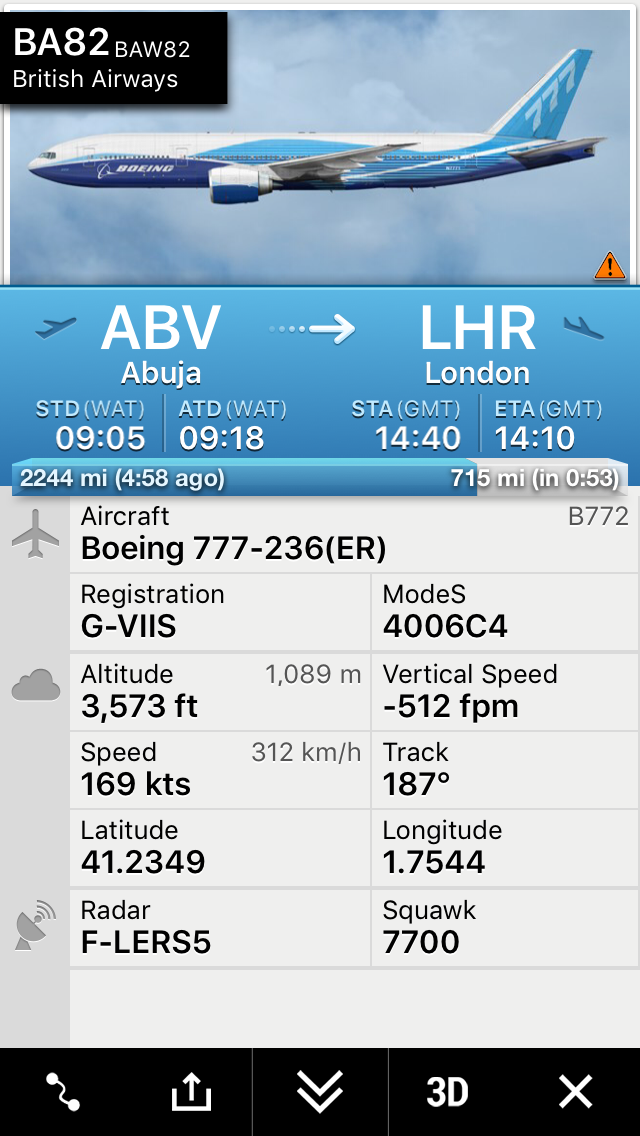Share this flight's details
Image resolution: width=640 pixels, height=1136 pixels.
(x=191, y=1092)
